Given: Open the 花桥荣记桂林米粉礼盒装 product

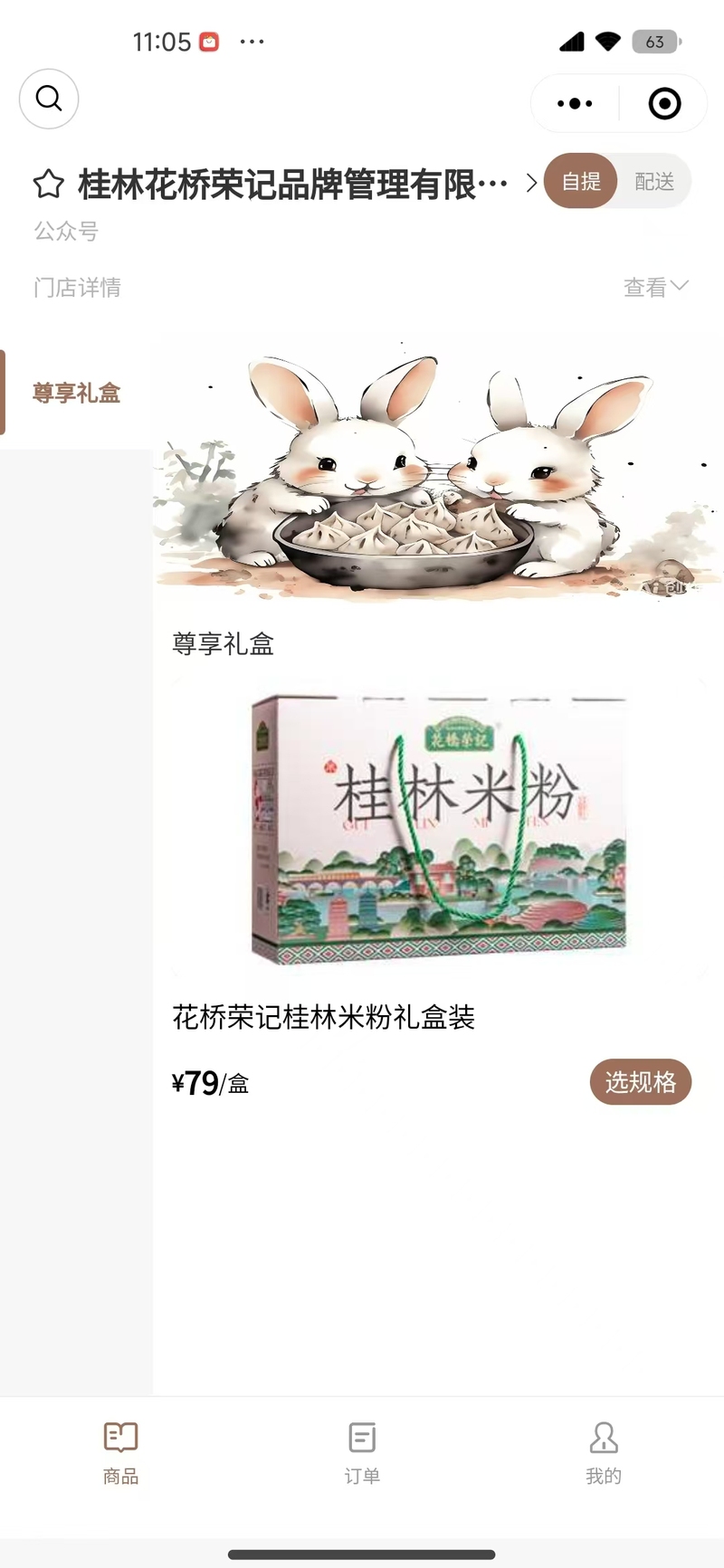Looking at the screenshot, I should [323, 1017].
